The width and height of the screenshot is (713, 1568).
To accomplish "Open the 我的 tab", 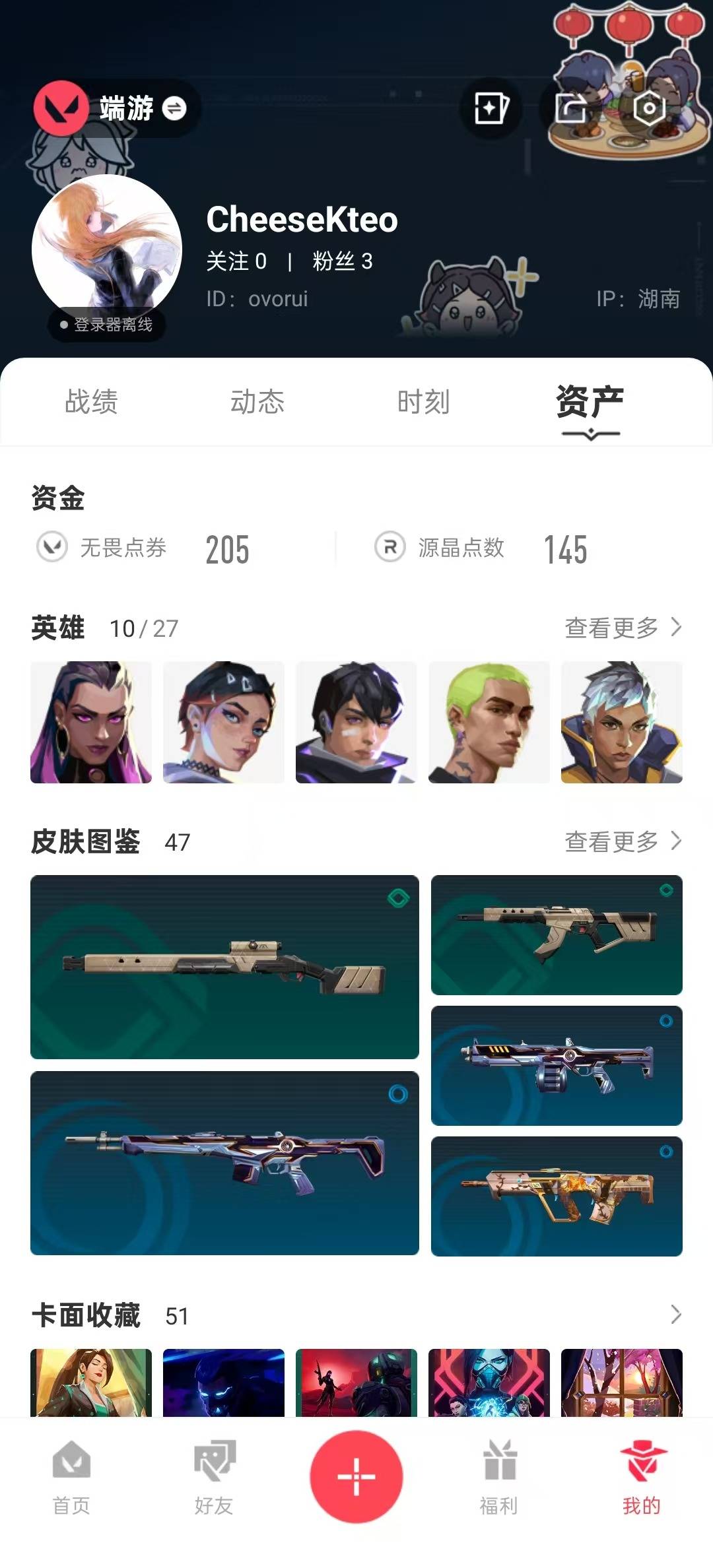I will (x=642, y=1477).
